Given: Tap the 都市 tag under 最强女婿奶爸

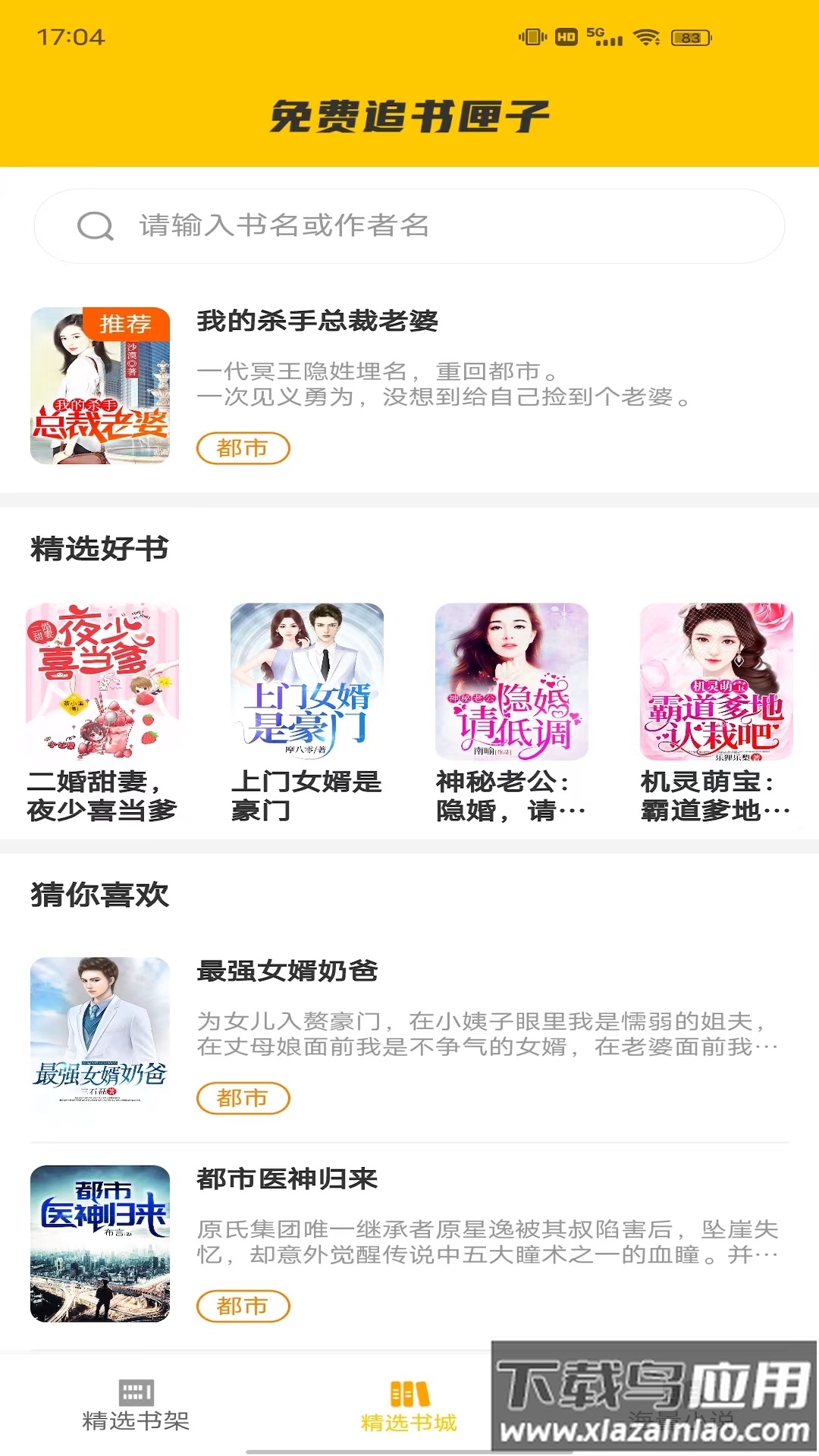Looking at the screenshot, I should 243,1097.
